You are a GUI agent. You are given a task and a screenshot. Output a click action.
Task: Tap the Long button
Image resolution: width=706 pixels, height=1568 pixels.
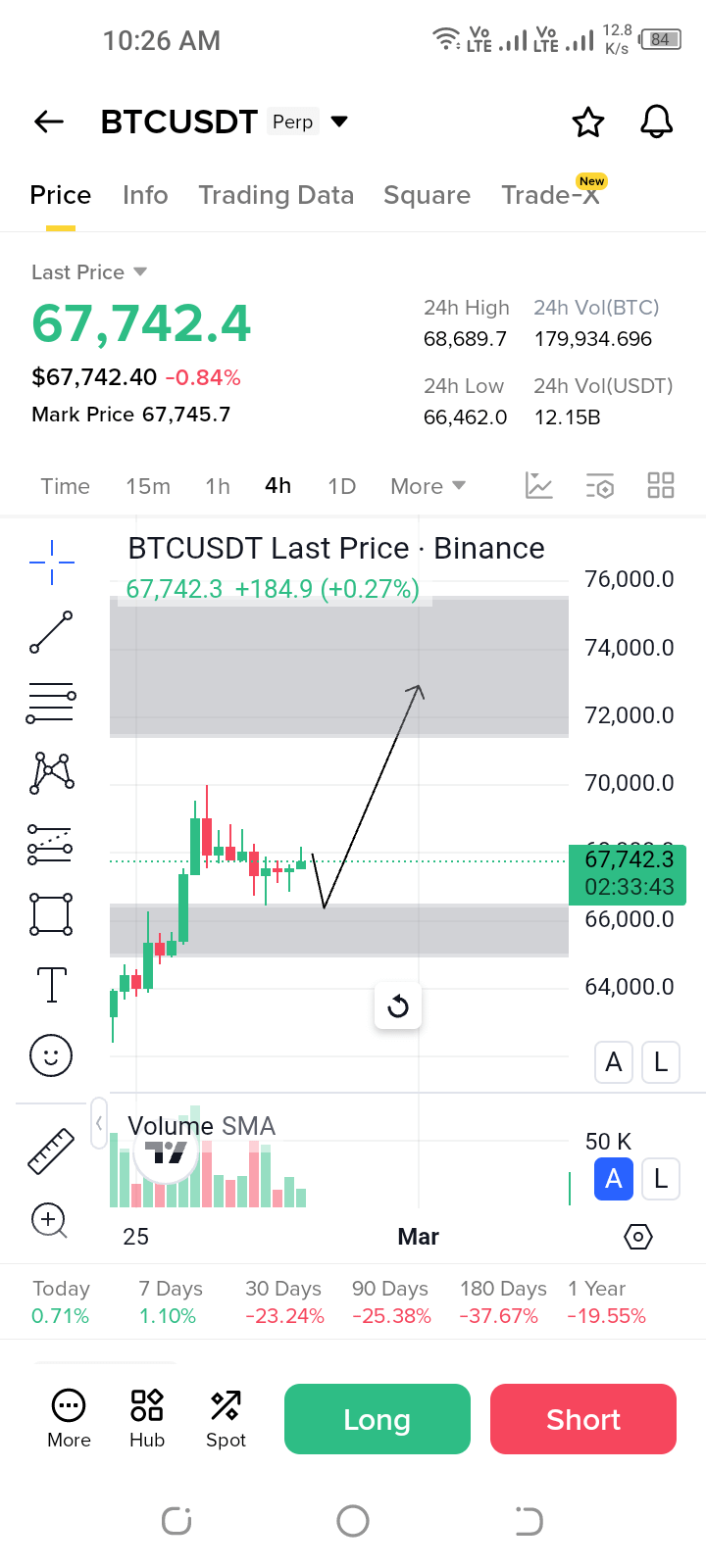pos(377,1419)
